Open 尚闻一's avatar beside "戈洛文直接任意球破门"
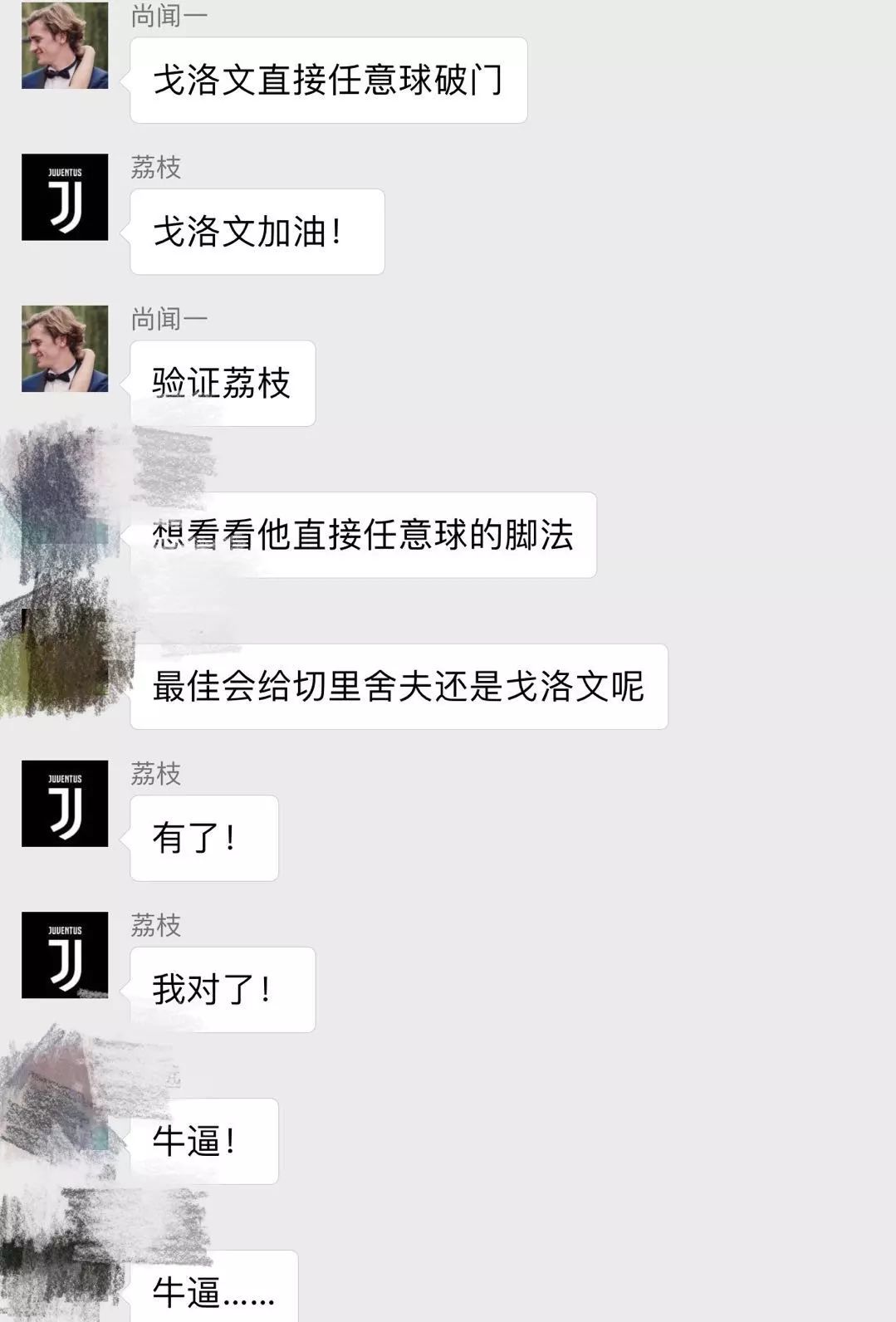Screen dimensions: 896x1322 pos(65,46)
